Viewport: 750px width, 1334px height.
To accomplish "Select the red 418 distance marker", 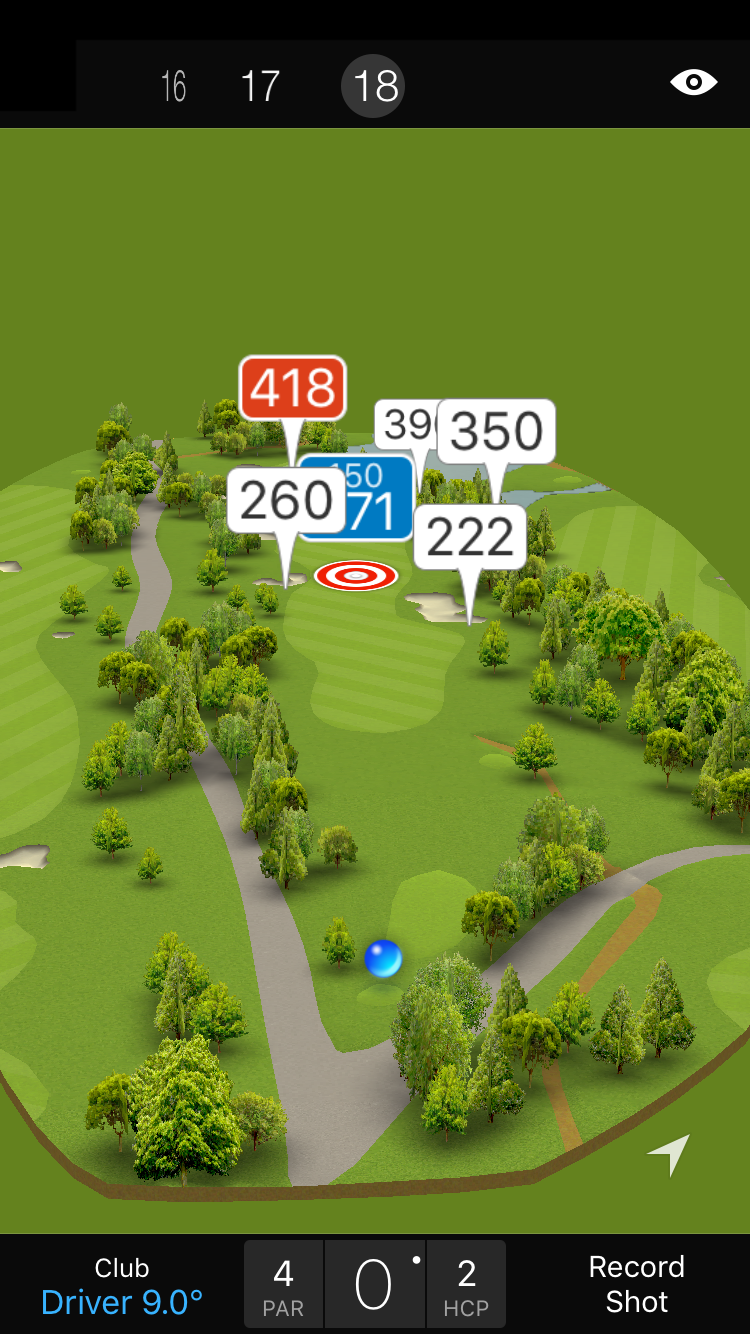I will coord(292,388).
